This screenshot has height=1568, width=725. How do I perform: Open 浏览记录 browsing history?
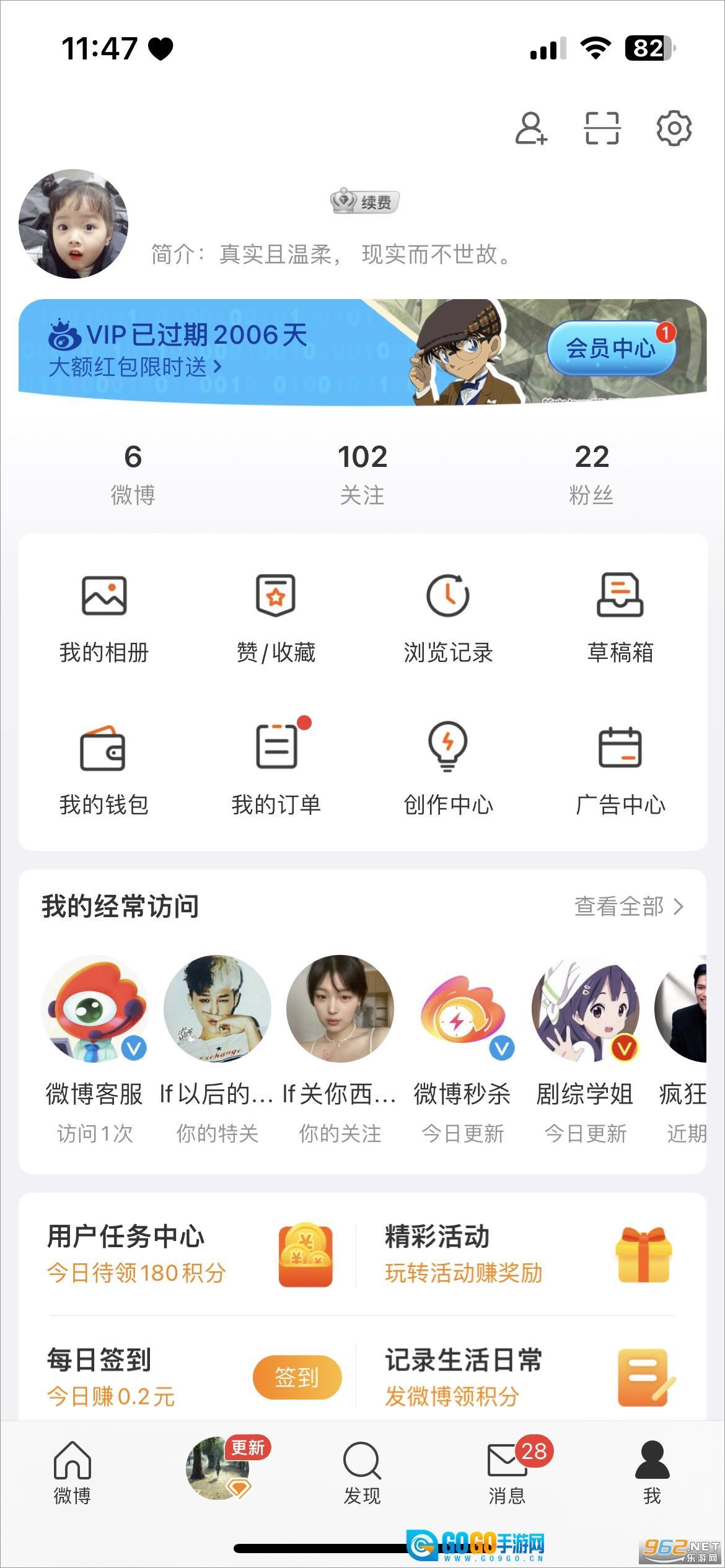(448, 616)
